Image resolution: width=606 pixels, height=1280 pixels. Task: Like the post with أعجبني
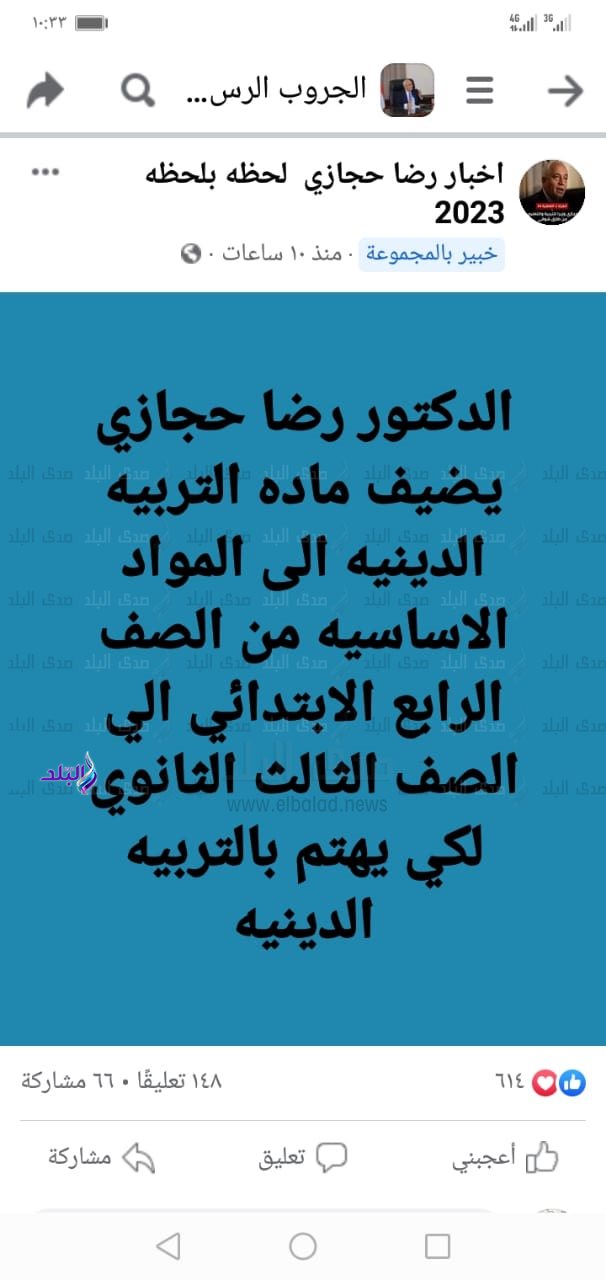505,1158
